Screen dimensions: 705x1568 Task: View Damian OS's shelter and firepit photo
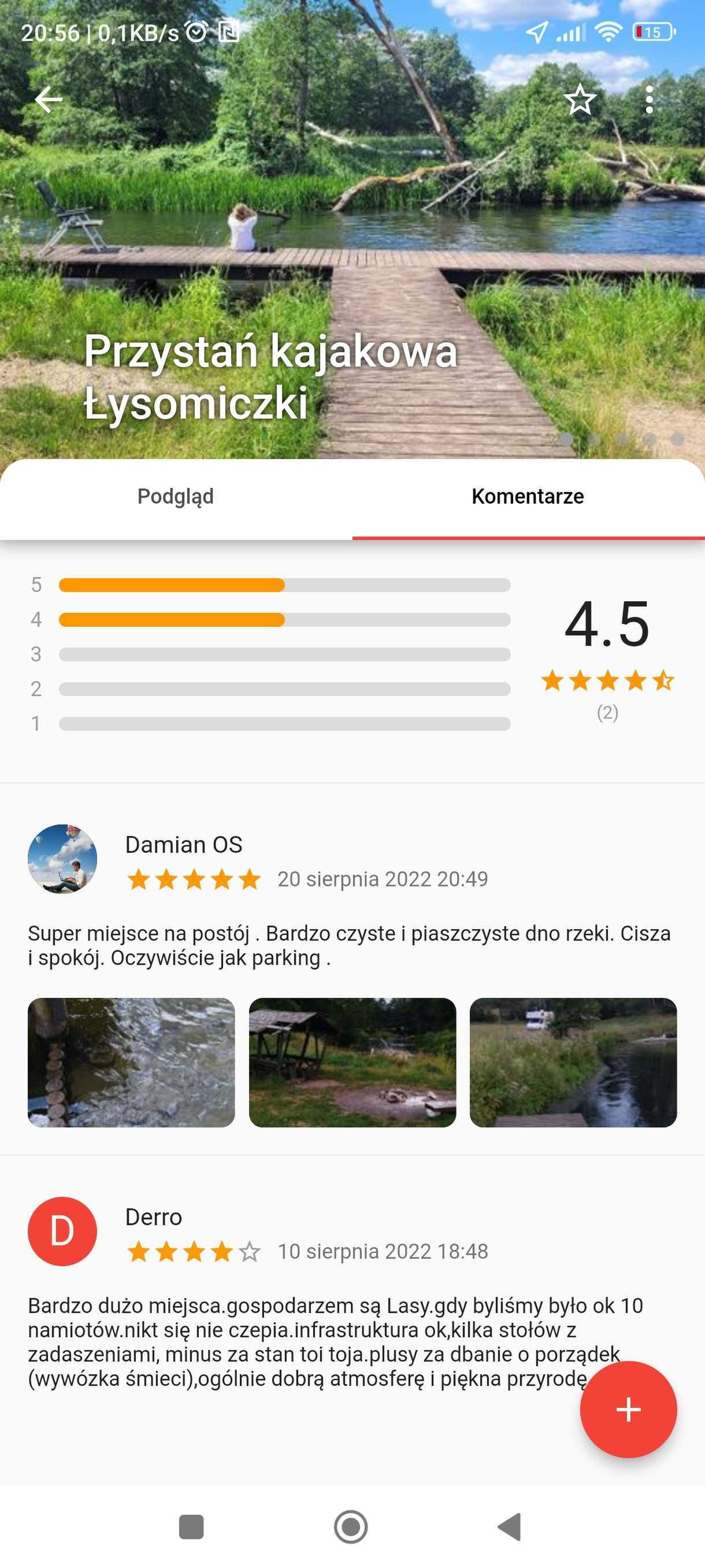(x=352, y=1062)
